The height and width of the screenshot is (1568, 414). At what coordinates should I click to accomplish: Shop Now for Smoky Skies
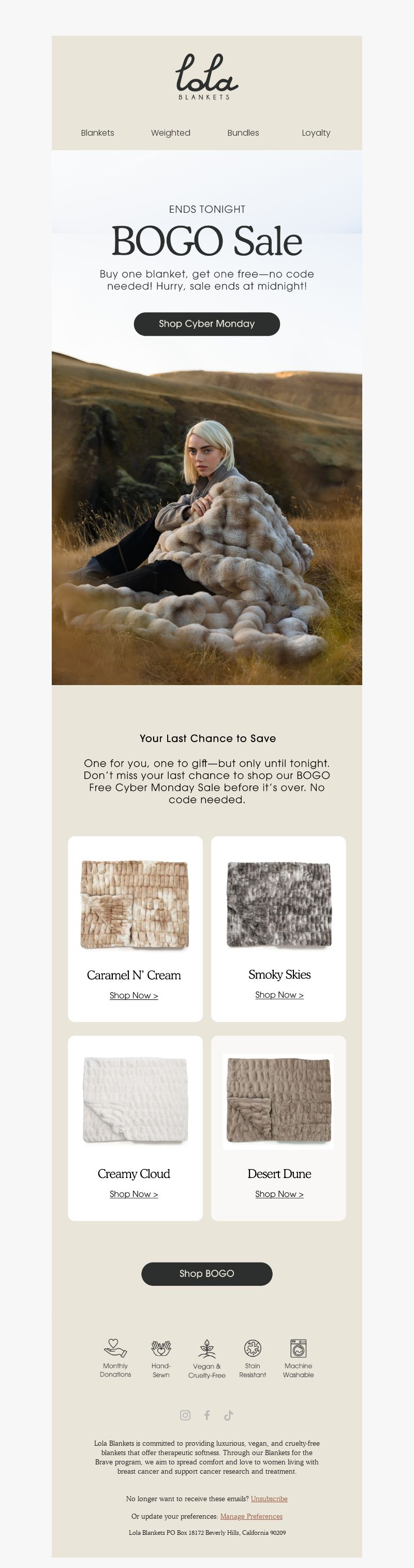pyautogui.click(x=279, y=995)
